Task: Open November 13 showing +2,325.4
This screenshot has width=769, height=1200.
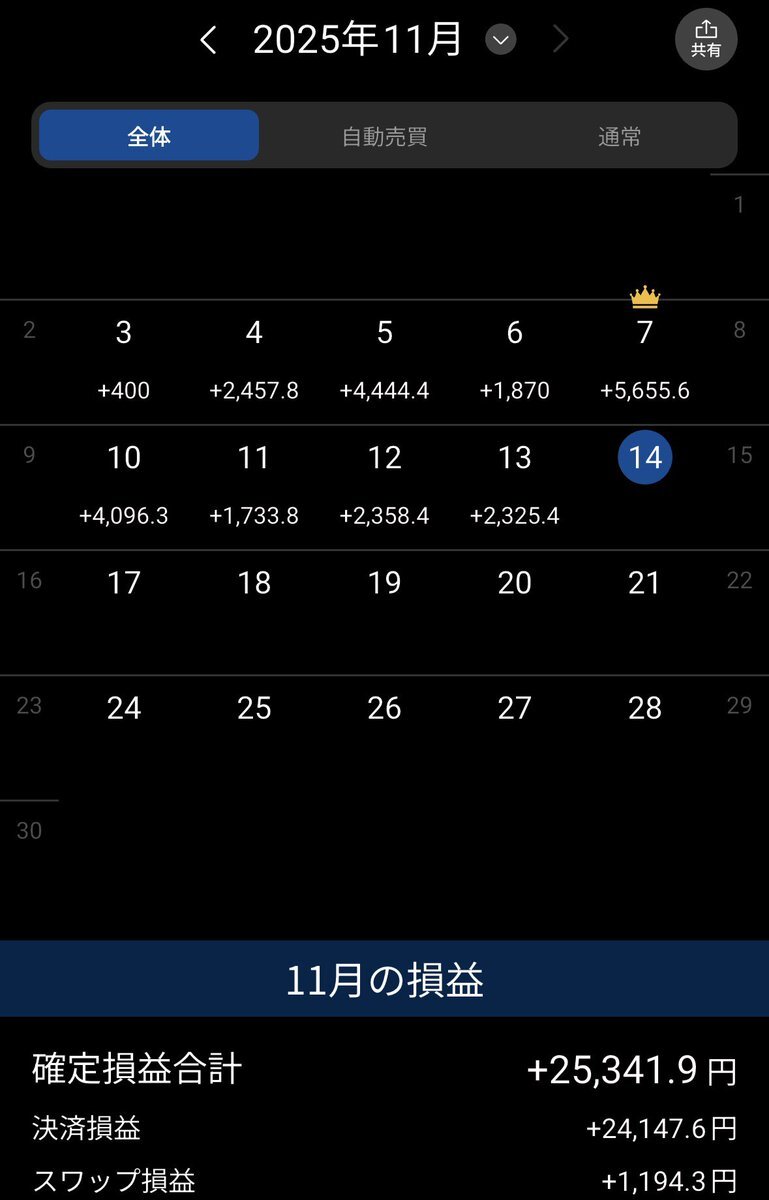Action: [x=514, y=484]
